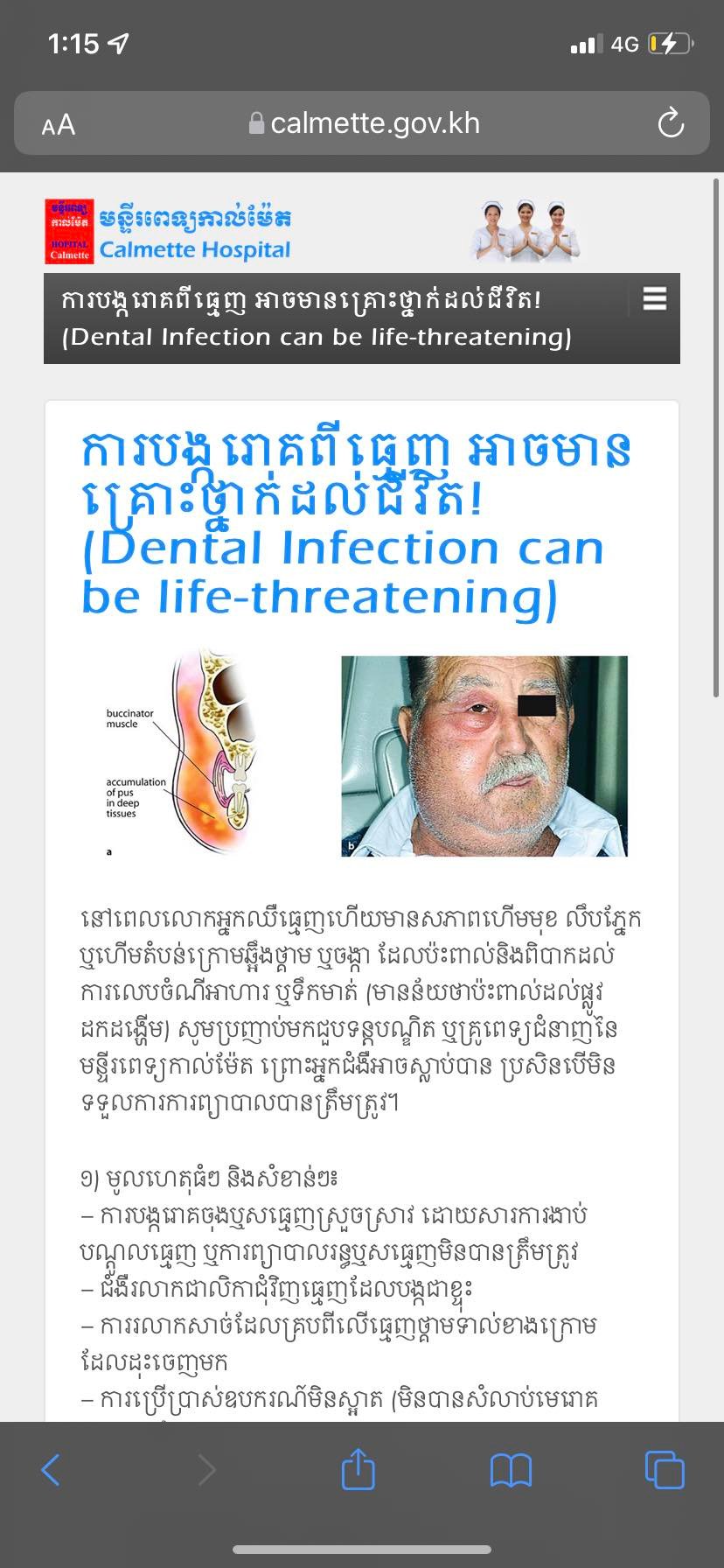Image resolution: width=724 pixels, height=1568 pixels.
Task: Open the Calmette Hospital logo link
Action: tap(168, 232)
